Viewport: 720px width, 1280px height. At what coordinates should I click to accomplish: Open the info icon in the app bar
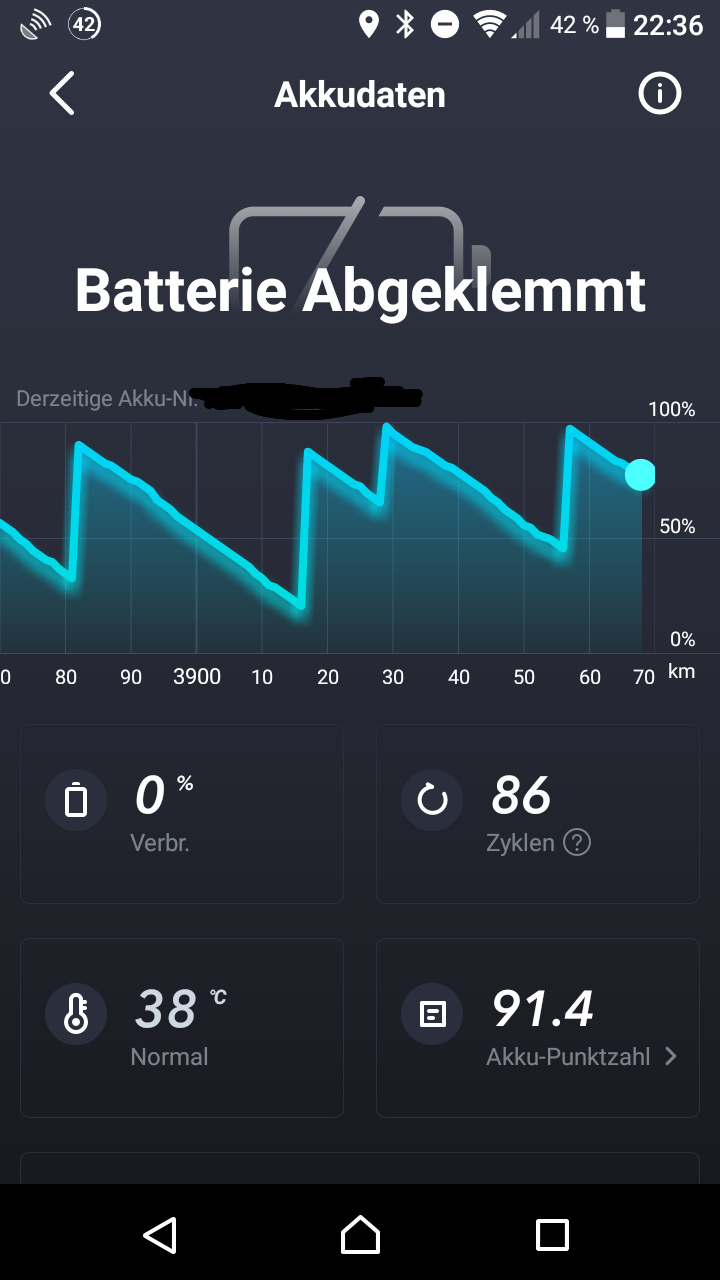659,94
